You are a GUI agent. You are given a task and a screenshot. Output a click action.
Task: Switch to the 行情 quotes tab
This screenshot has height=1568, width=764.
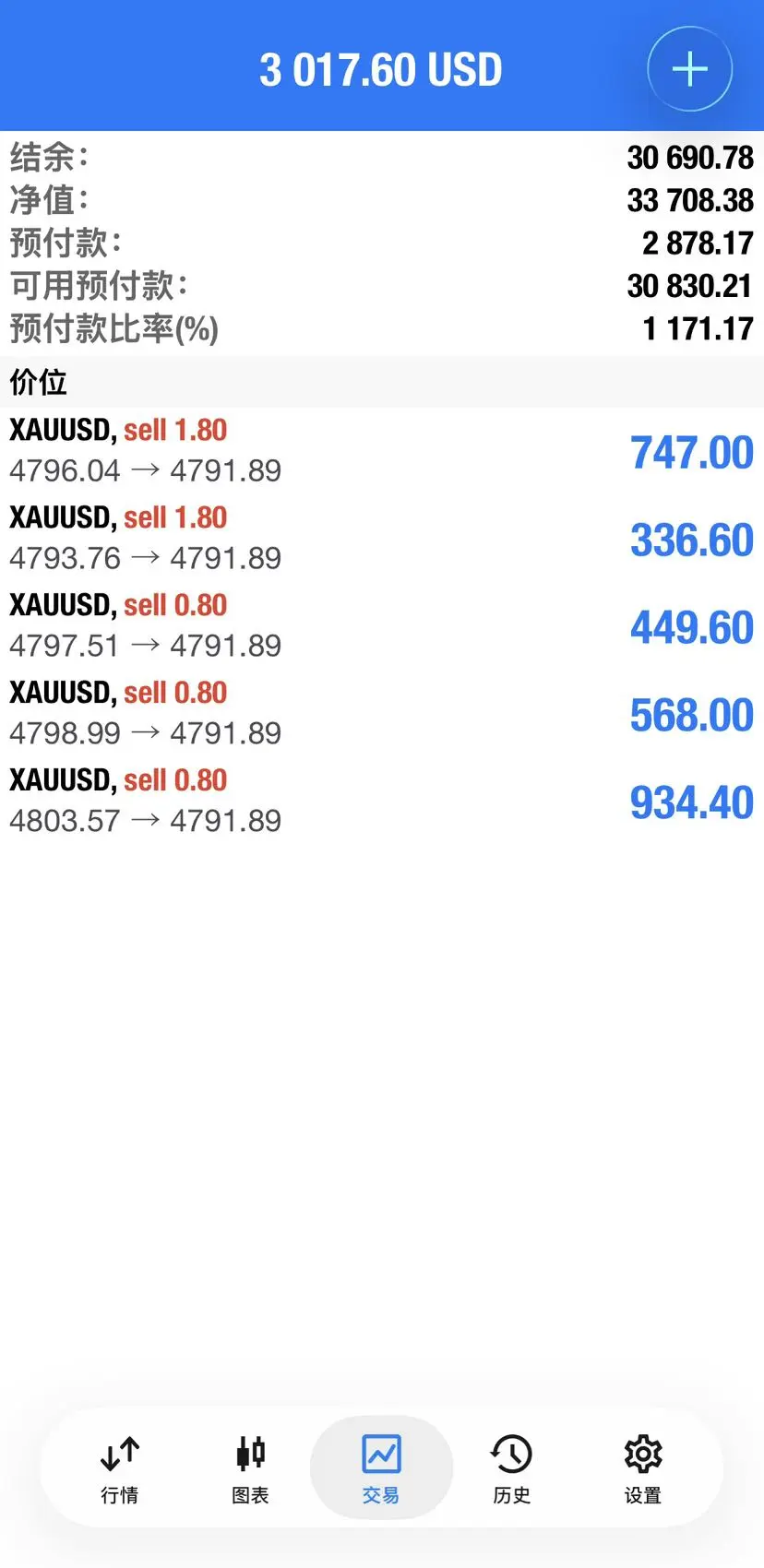pos(120,1468)
